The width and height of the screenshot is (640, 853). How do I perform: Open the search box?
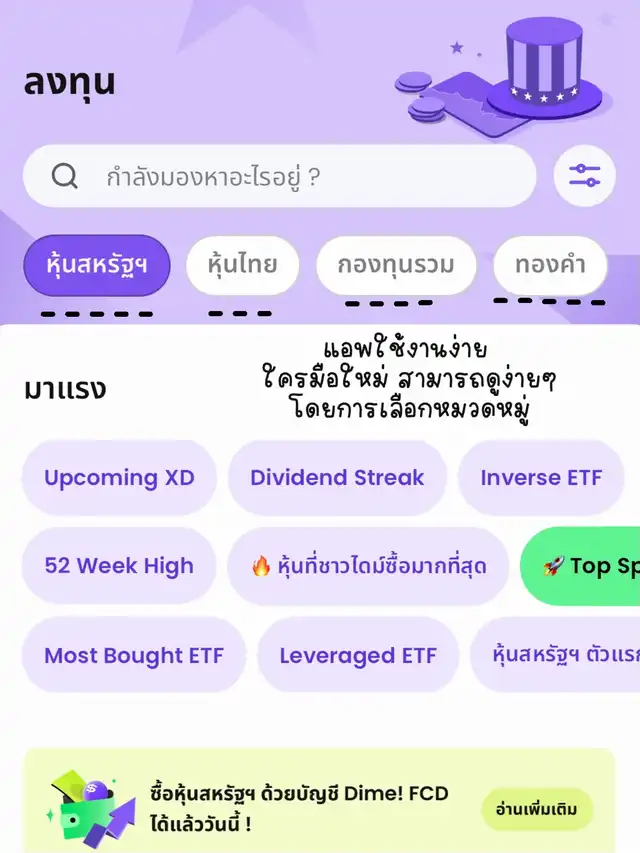279,177
